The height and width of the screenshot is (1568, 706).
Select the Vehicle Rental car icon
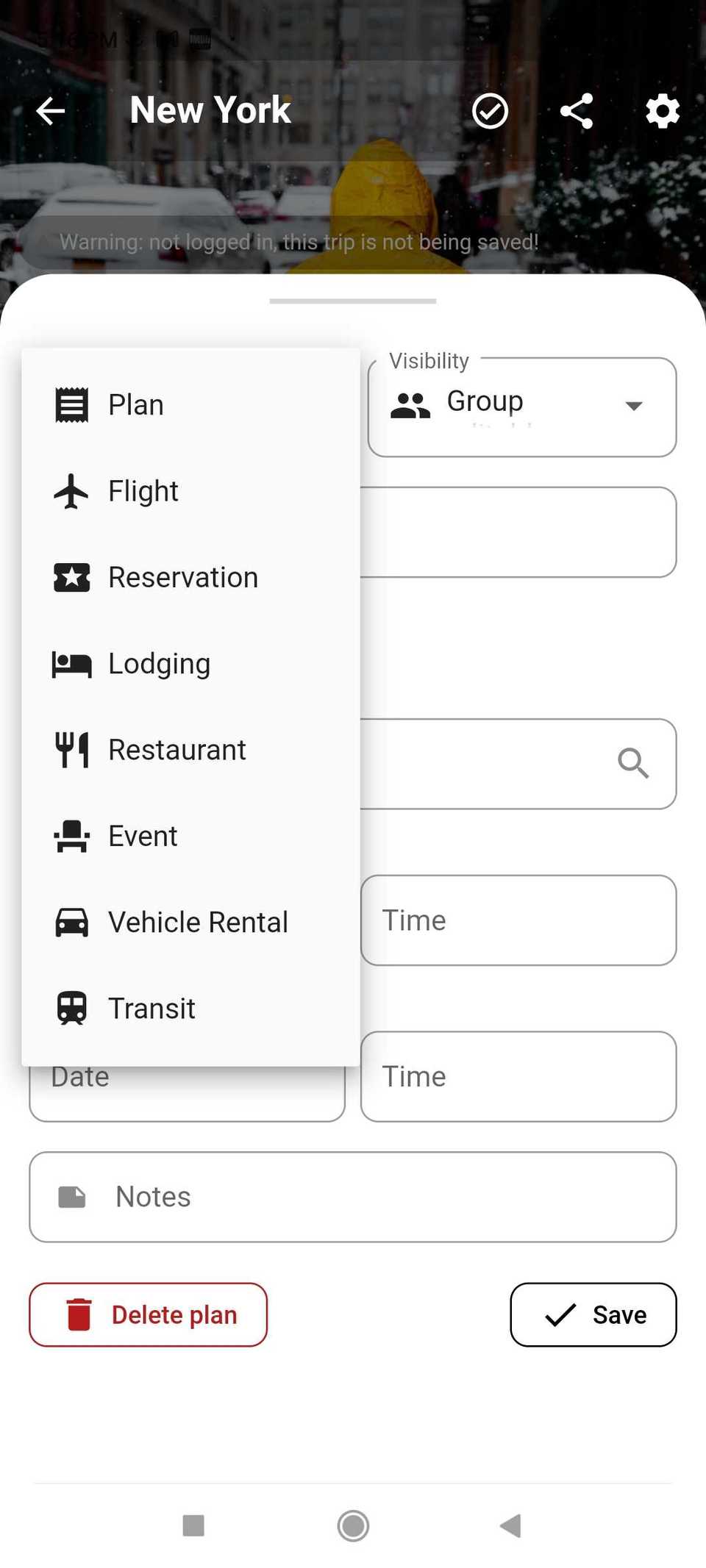[x=71, y=921]
